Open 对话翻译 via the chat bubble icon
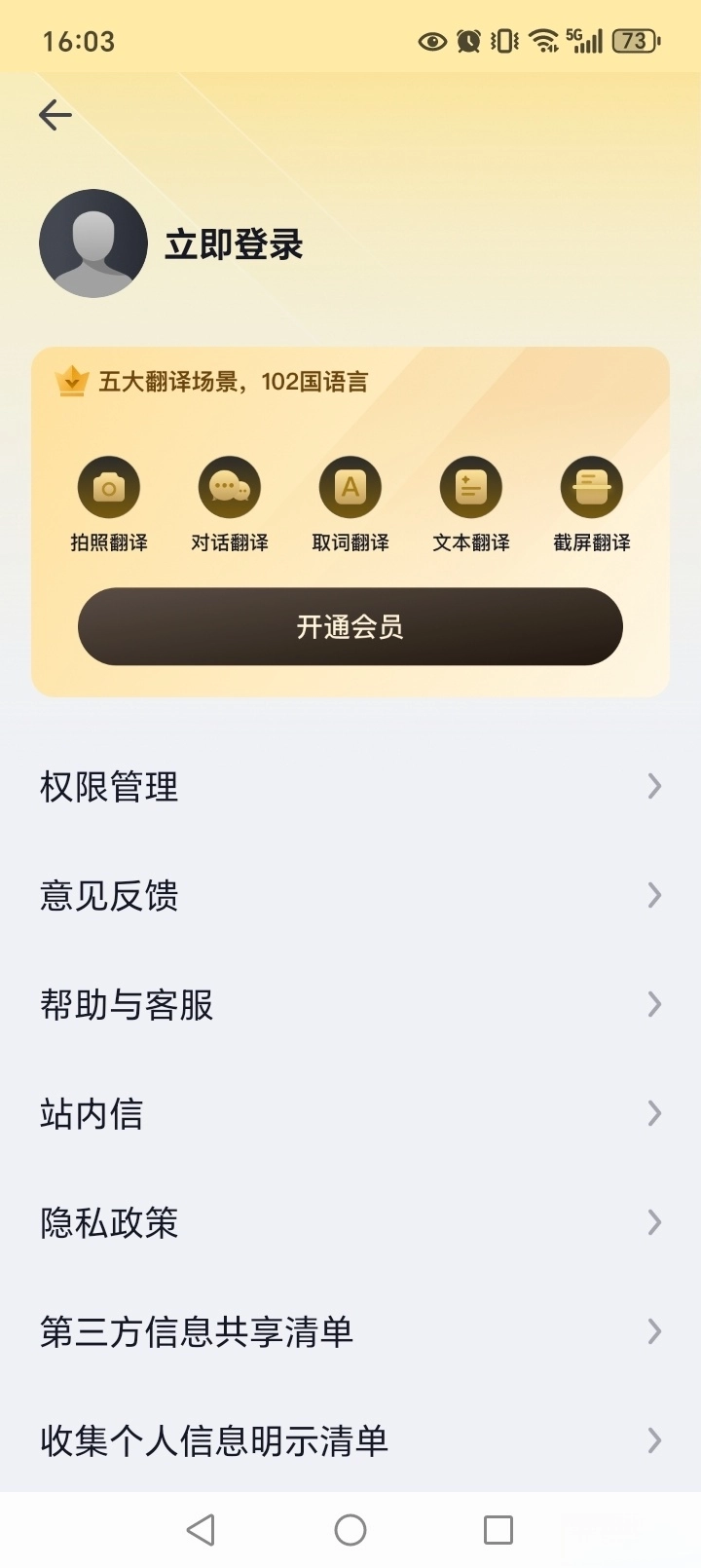 (x=230, y=487)
